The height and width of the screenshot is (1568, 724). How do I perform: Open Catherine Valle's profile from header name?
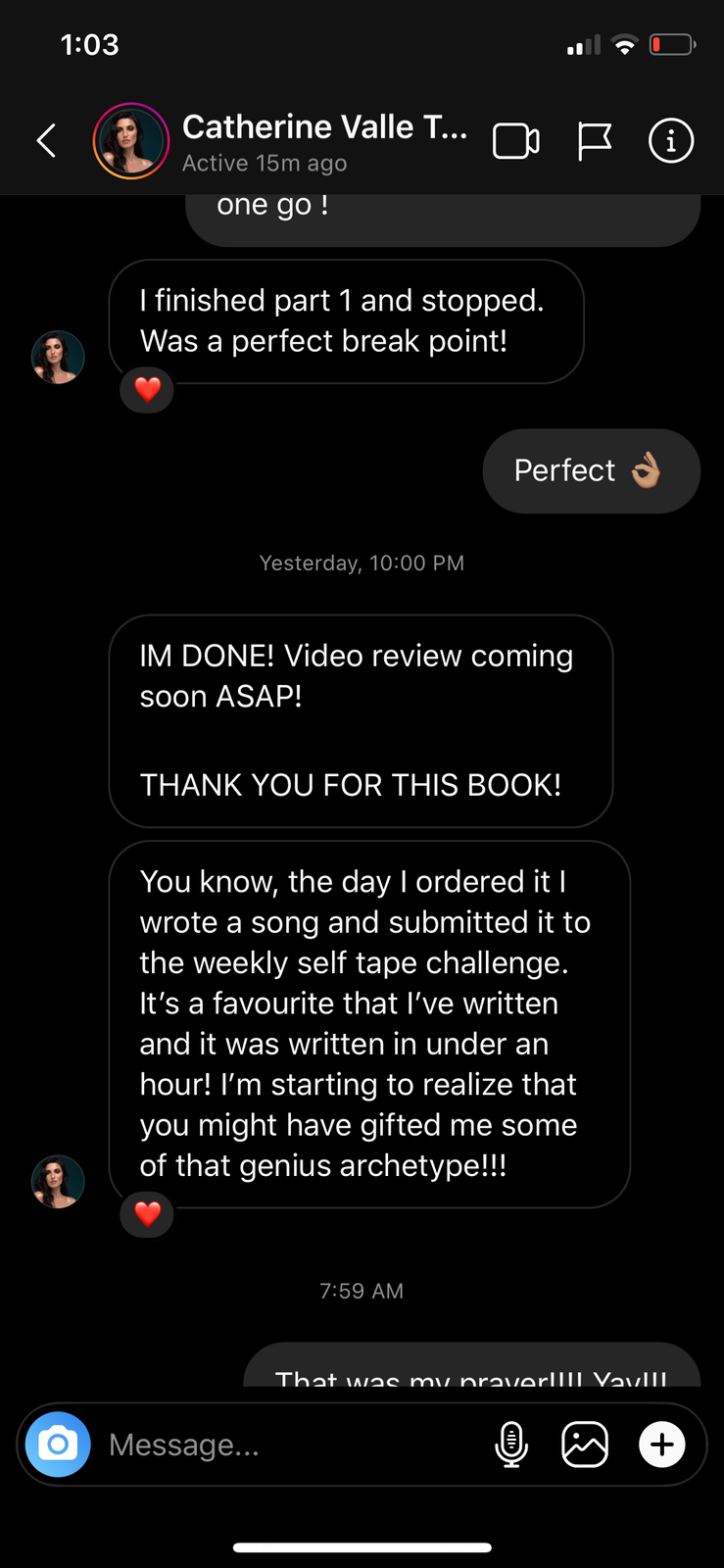[x=324, y=128]
